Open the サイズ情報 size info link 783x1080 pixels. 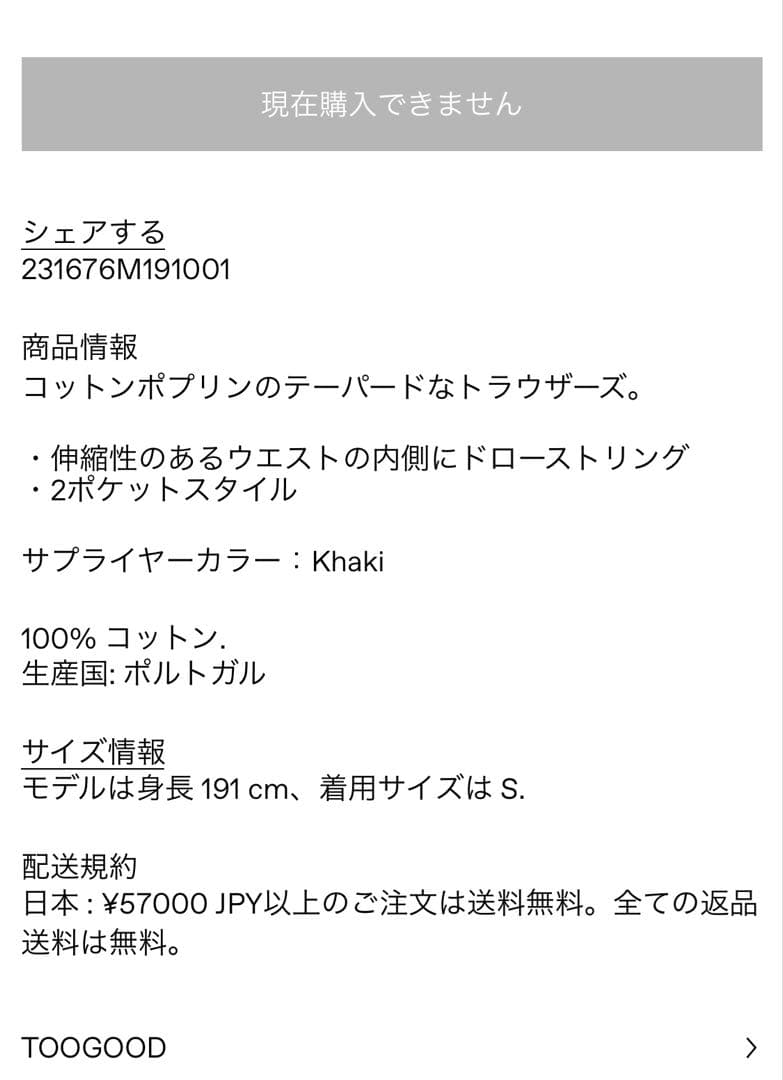click(x=93, y=751)
